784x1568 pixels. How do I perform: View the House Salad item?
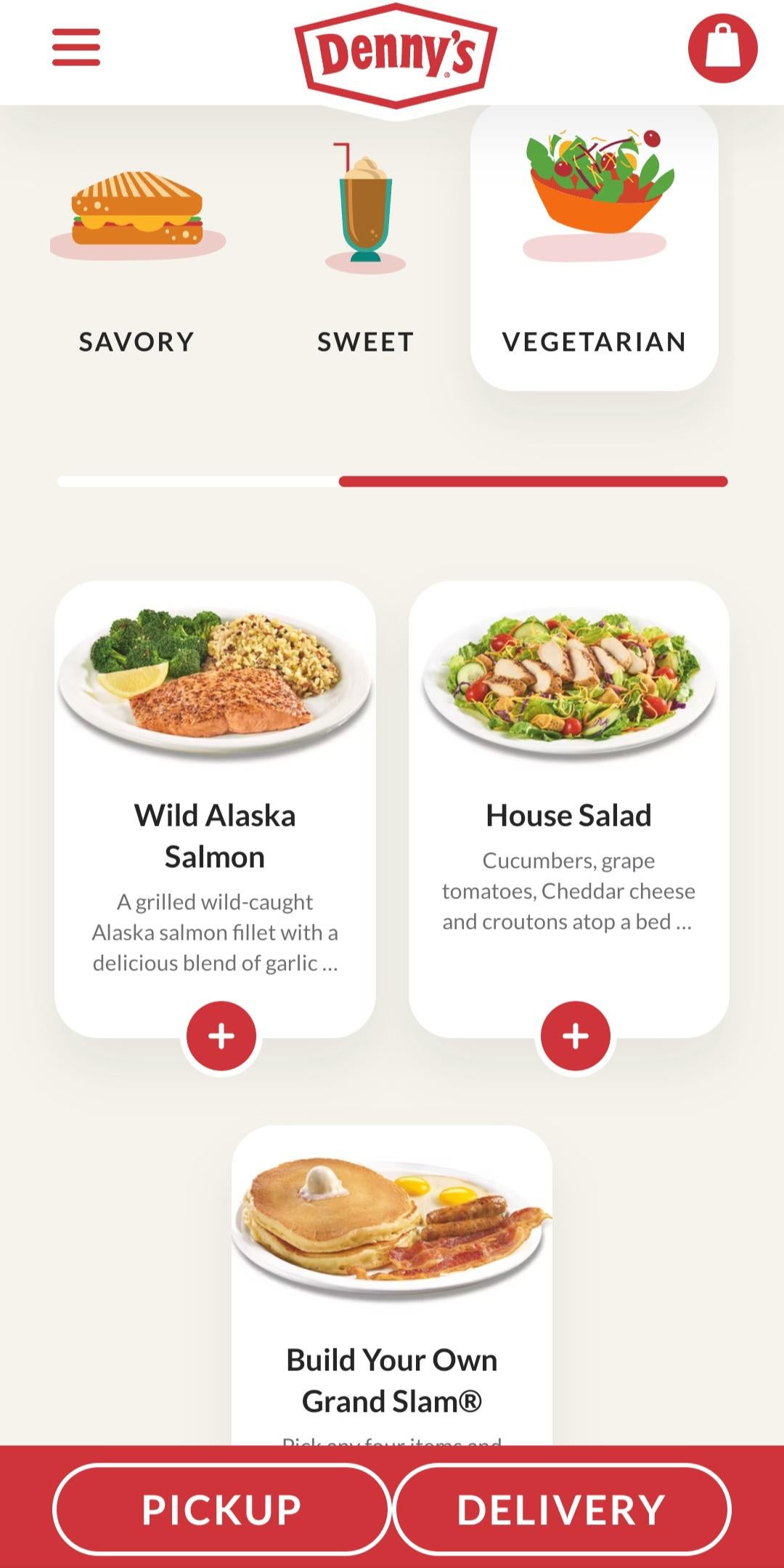(569, 808)
